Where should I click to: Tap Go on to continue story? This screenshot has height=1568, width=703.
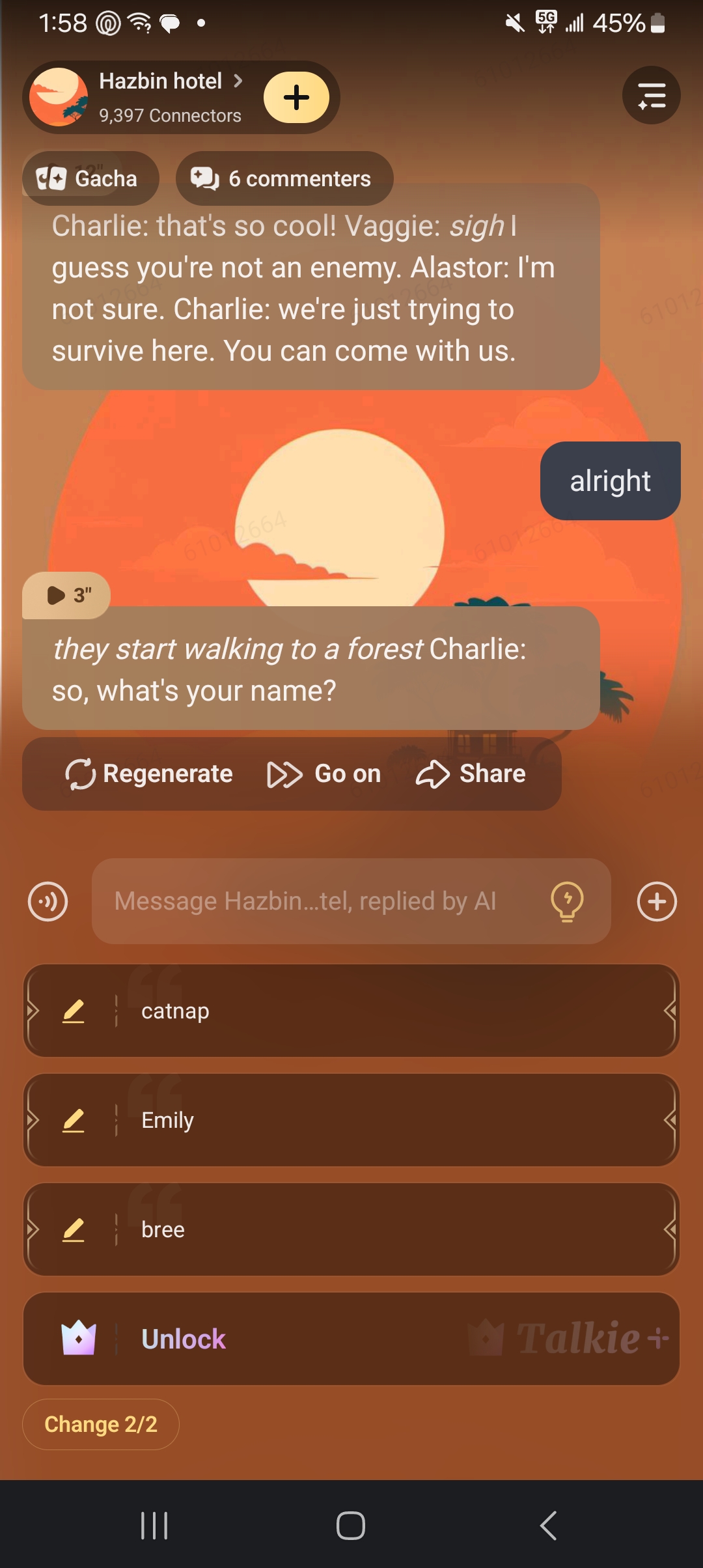coord(324,774)
